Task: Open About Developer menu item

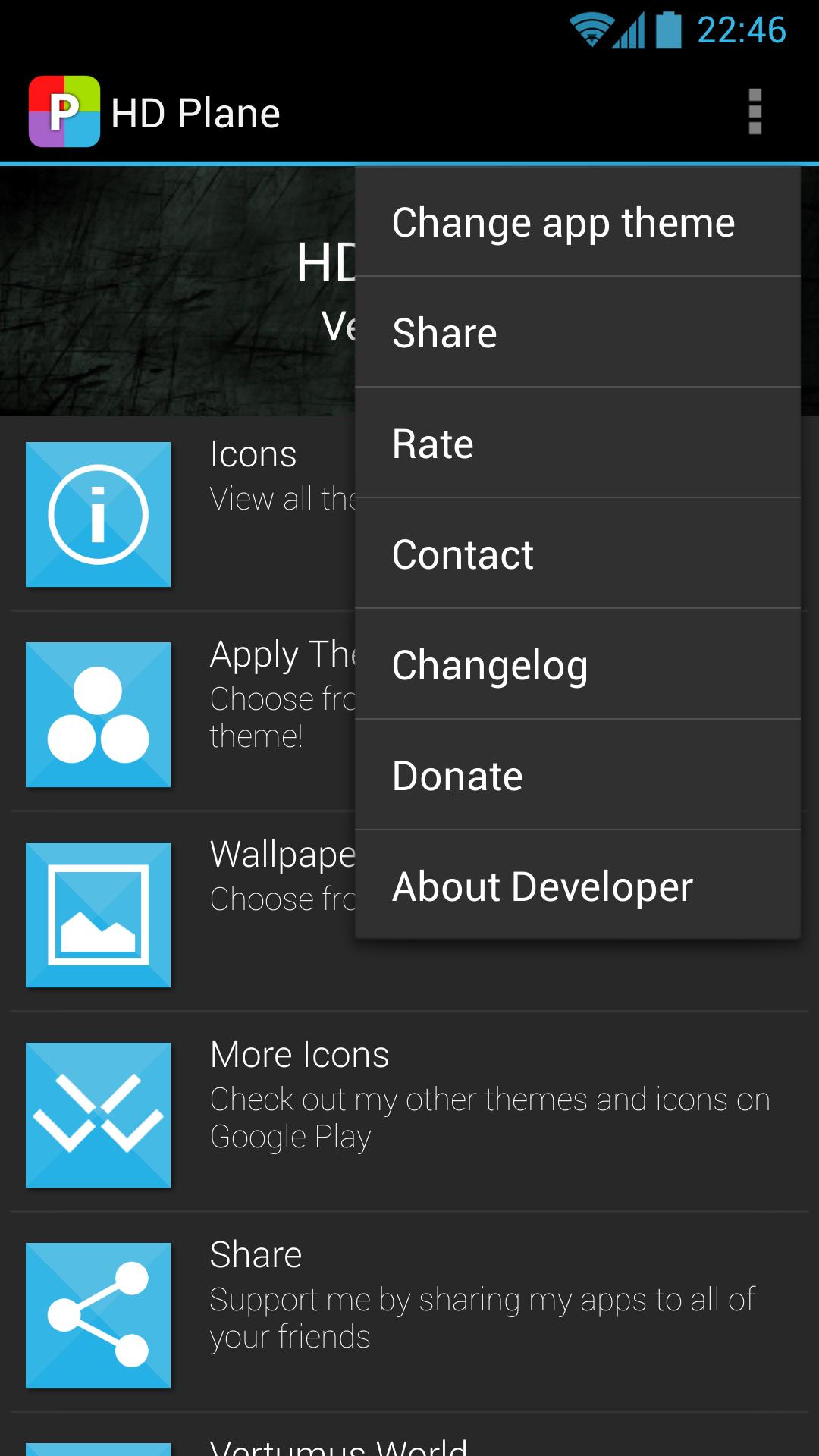Action: point(576,886)
